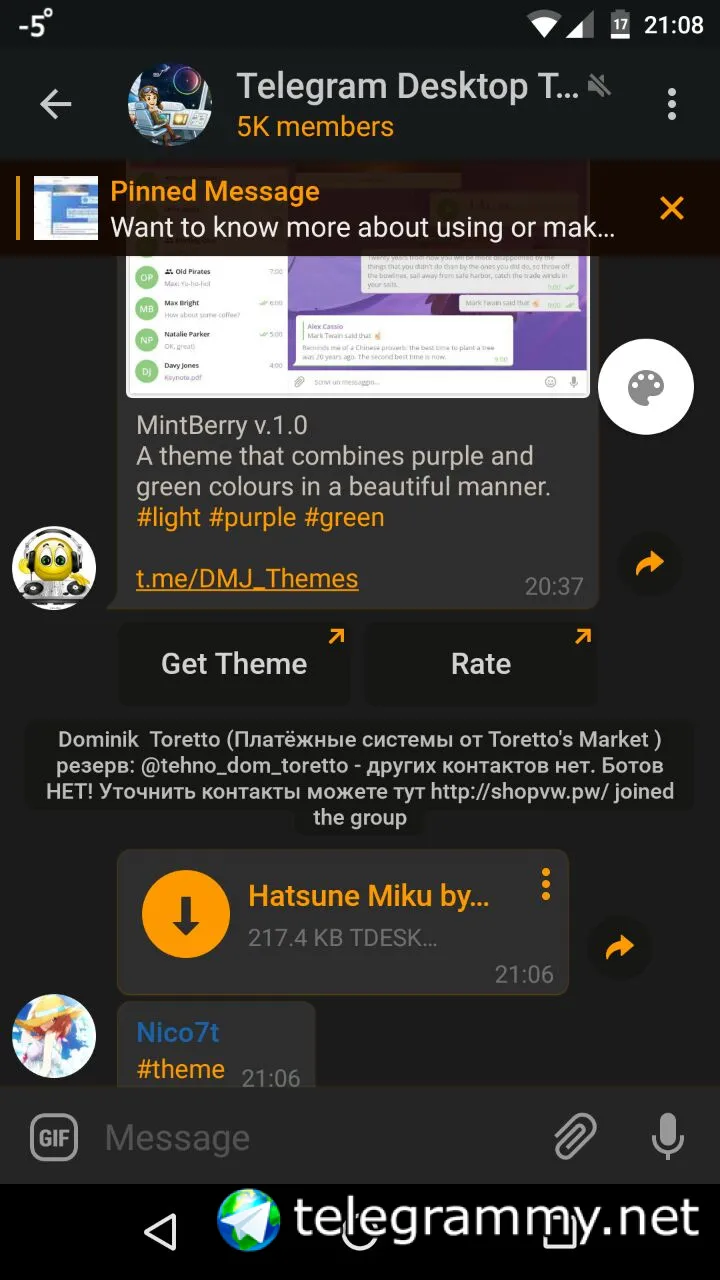Forward the Hatsune Miku file message

click(x=620, y=947)
